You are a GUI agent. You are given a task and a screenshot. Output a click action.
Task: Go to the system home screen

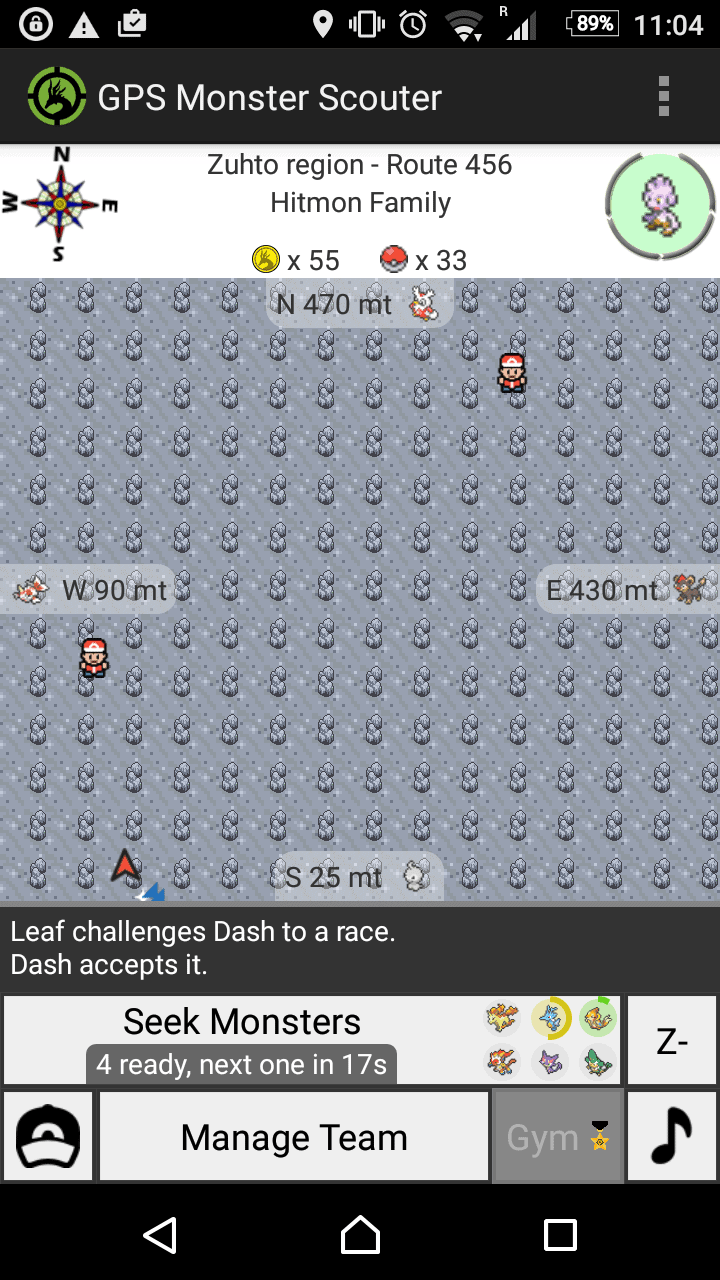point(360,1235)
